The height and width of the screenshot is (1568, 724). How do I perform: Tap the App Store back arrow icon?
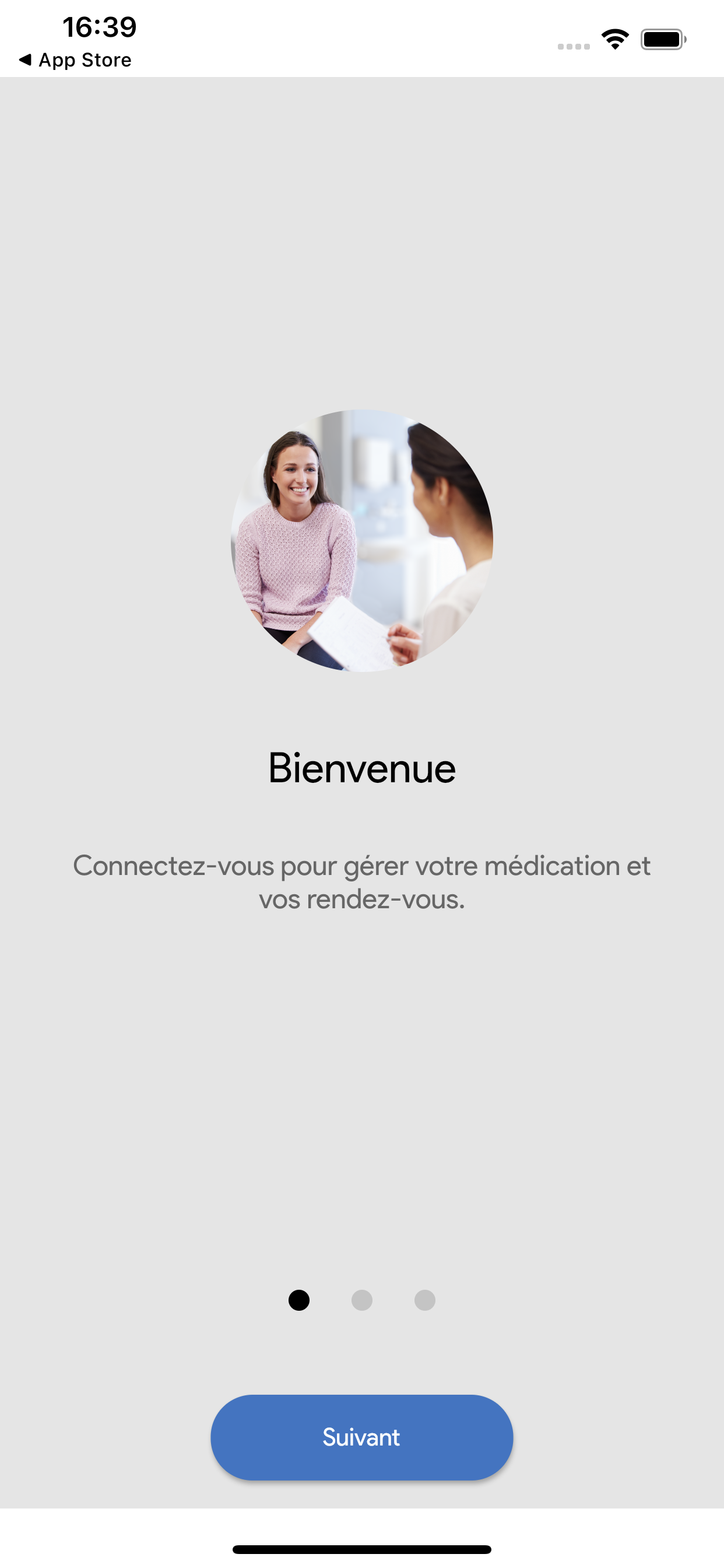click(26, 60)
